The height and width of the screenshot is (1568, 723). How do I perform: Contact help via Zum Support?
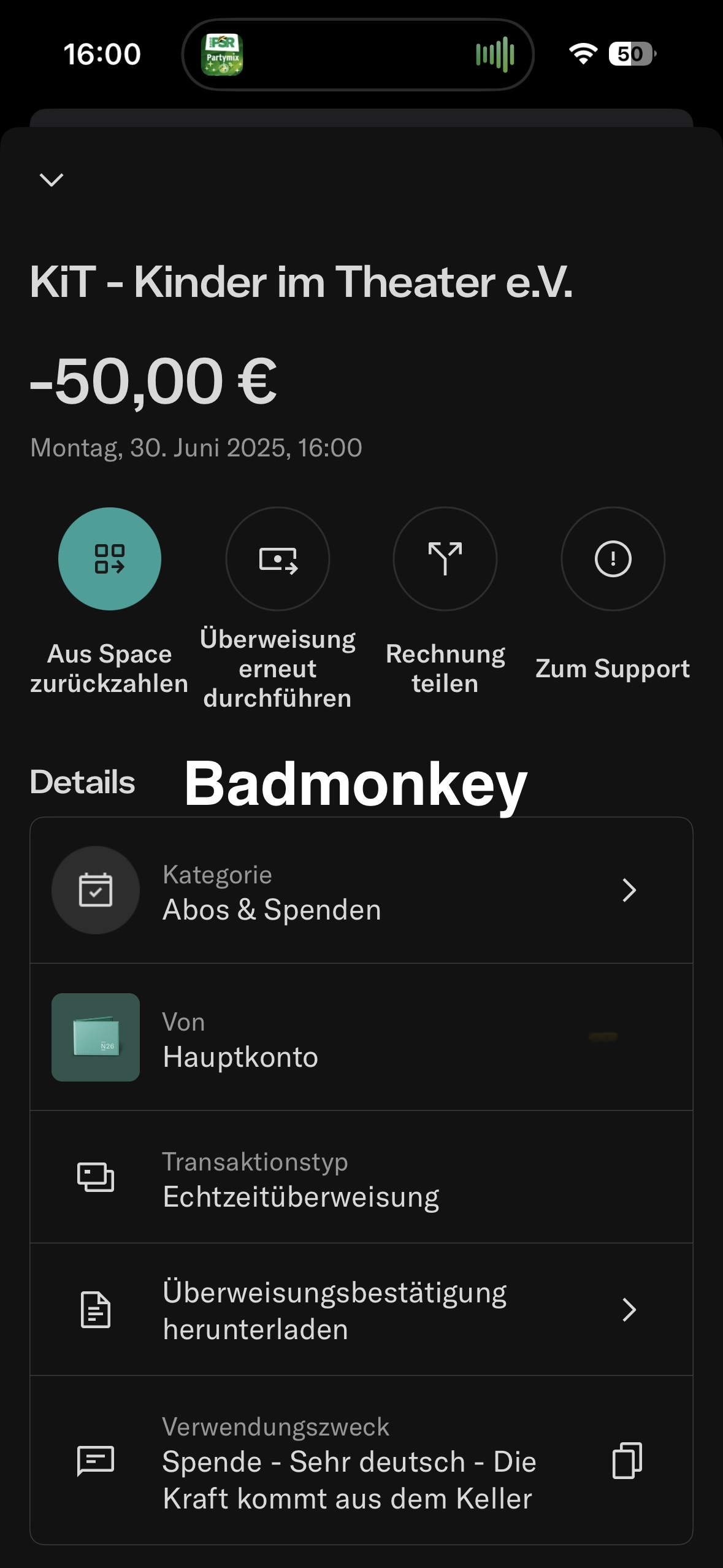click(x=613, y=559)
